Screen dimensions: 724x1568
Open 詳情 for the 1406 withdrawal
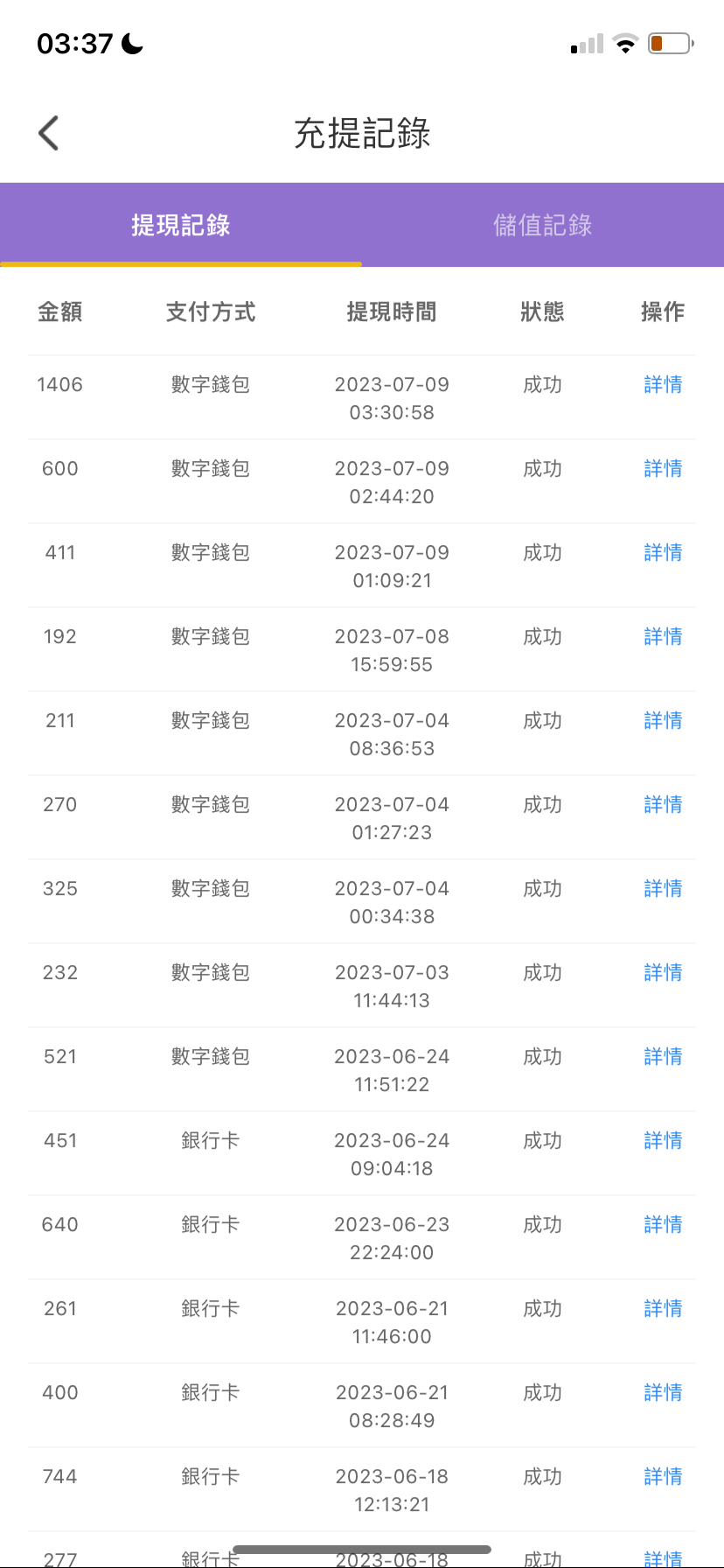coord(663,385)
